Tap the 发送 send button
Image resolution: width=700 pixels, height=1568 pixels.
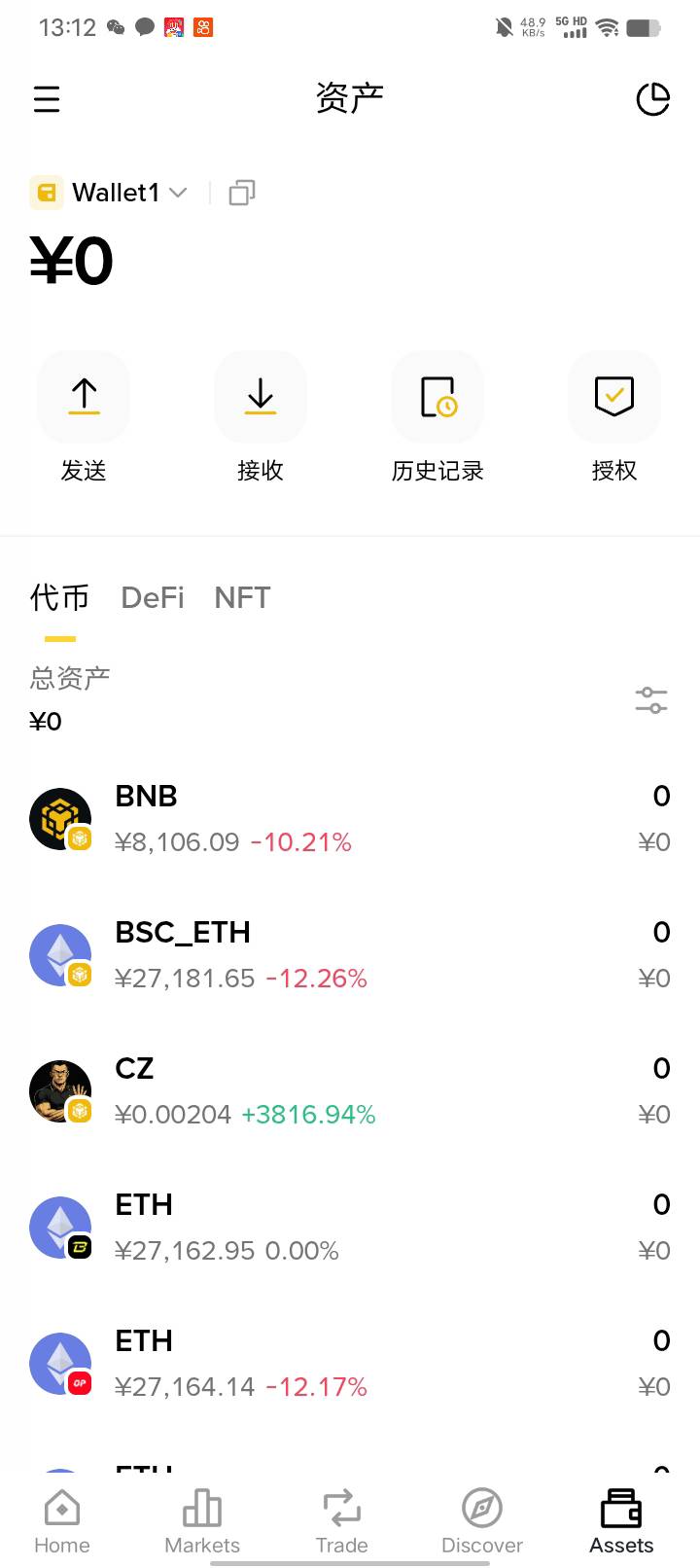click(x=84, y=398)
